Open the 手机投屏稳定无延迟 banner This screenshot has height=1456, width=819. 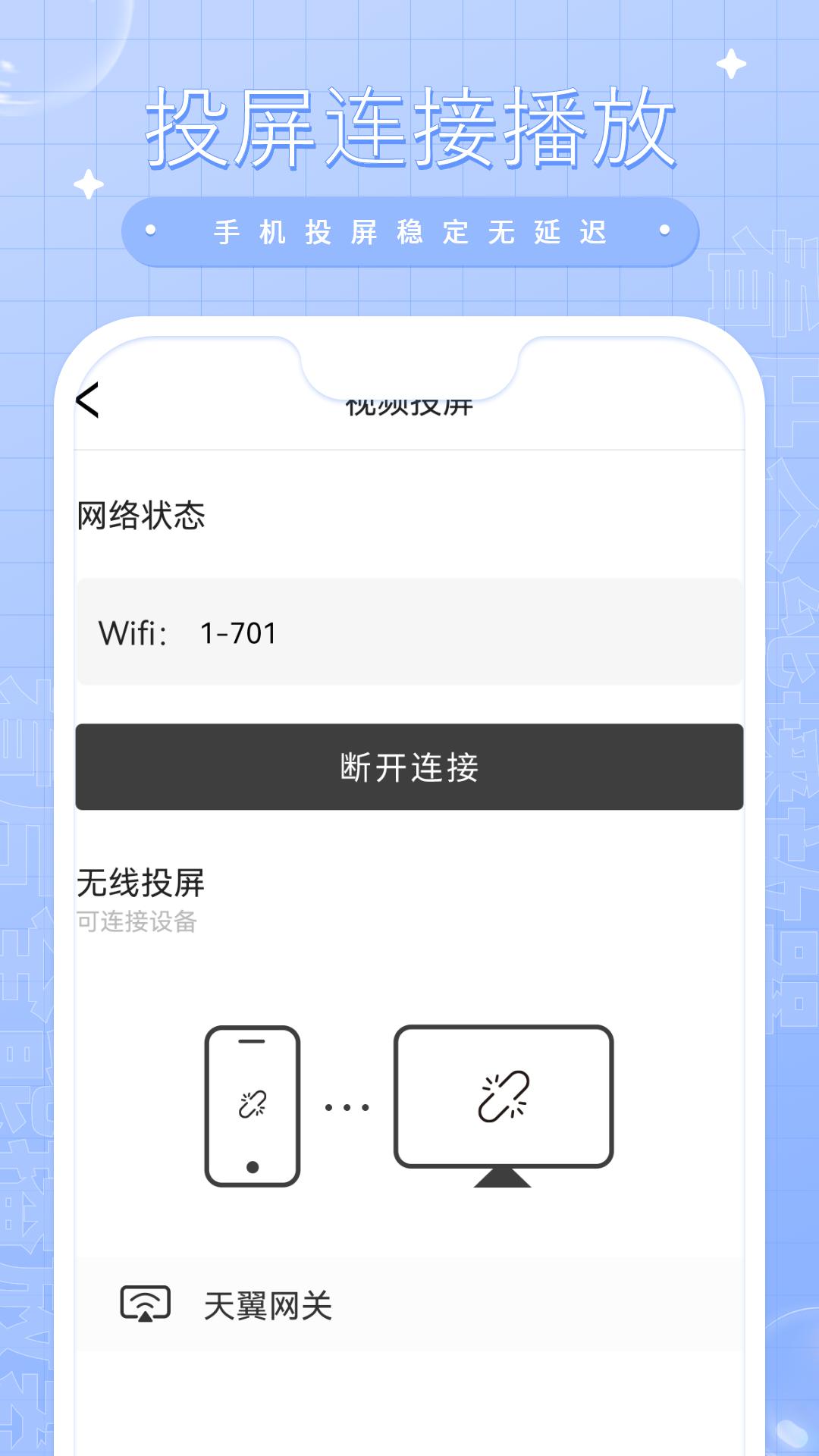[x=409, y=231]
